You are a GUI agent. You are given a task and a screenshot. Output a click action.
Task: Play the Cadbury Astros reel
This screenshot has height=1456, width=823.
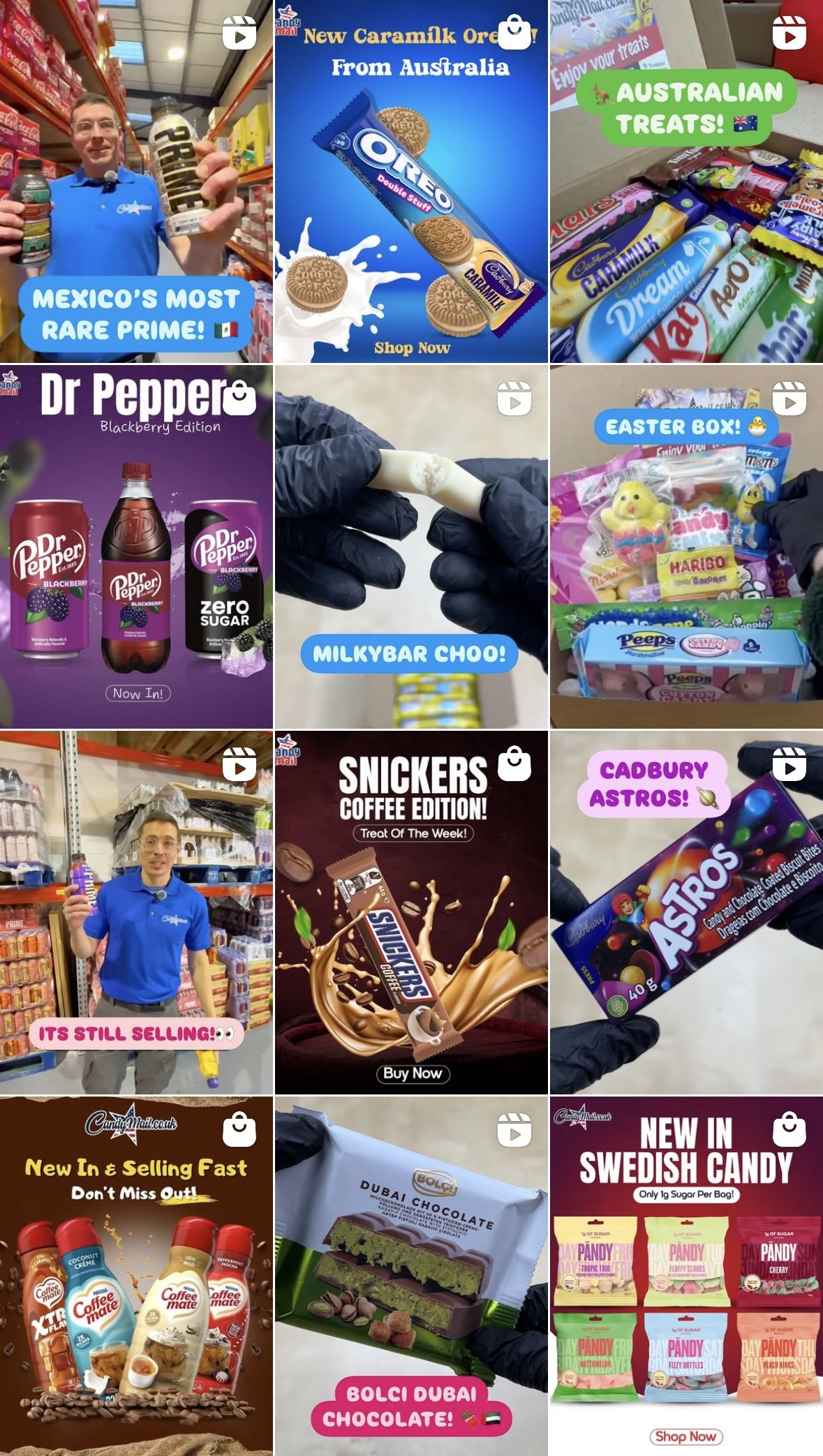tap(686, 912)
